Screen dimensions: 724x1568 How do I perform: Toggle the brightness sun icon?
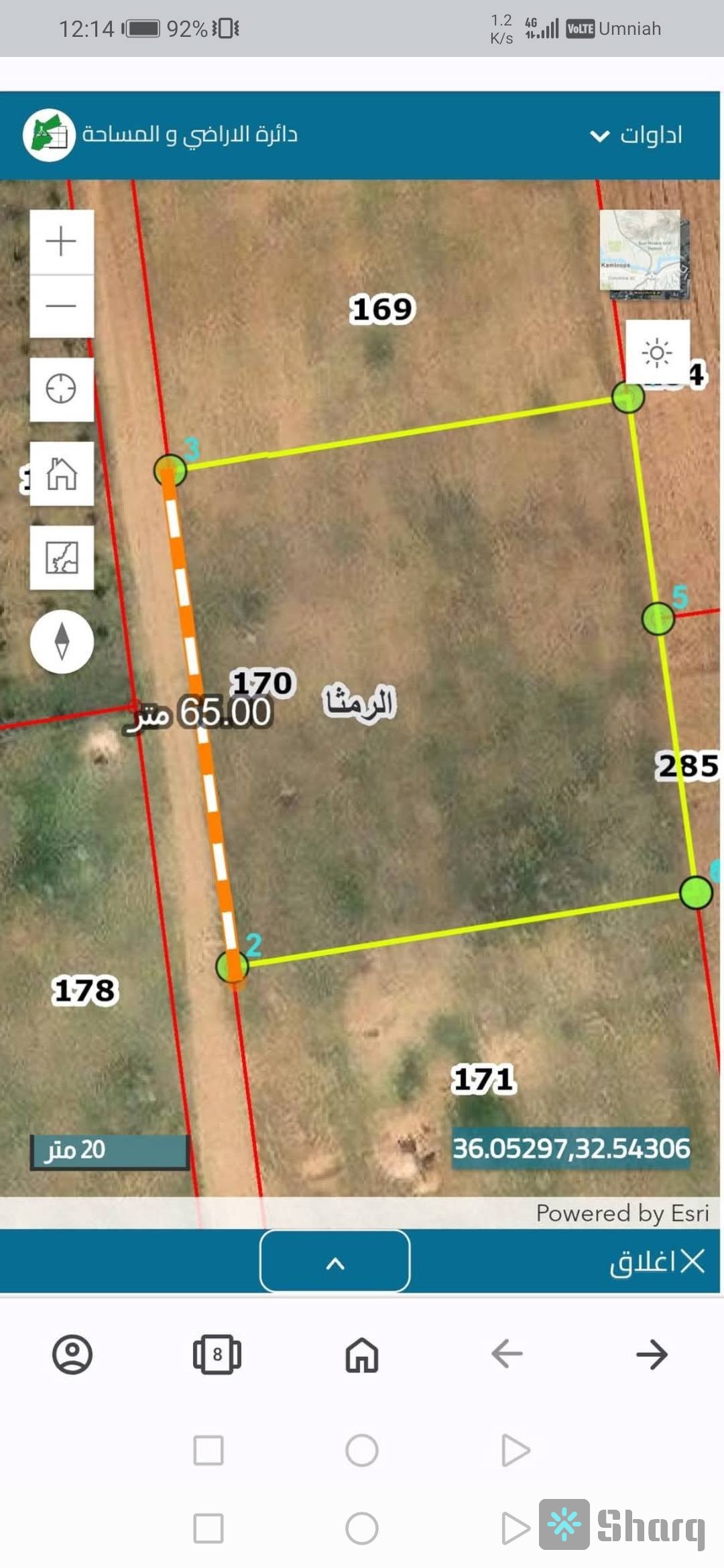point(657,352)
